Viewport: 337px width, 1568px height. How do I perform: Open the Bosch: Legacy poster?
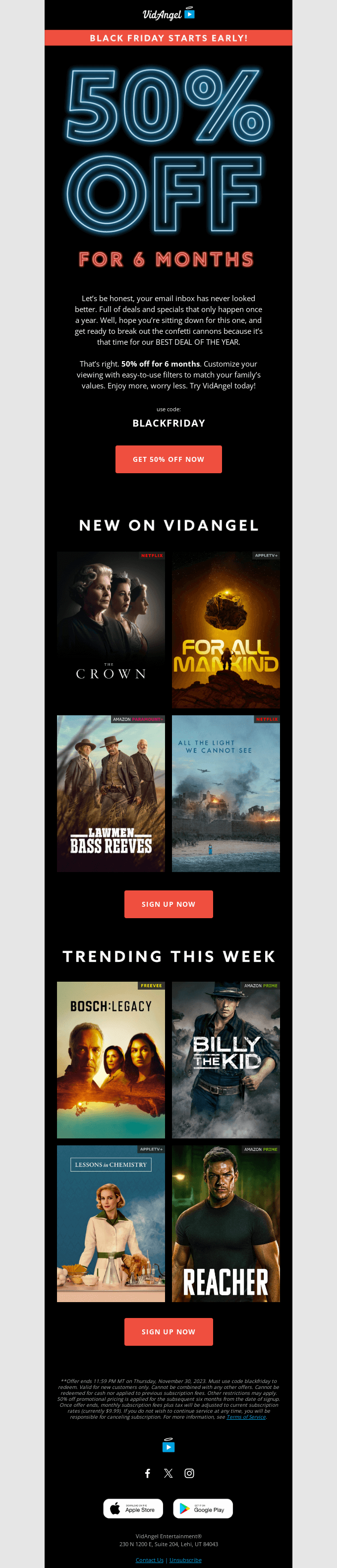pyautogui.click(x=111, y=1060)
